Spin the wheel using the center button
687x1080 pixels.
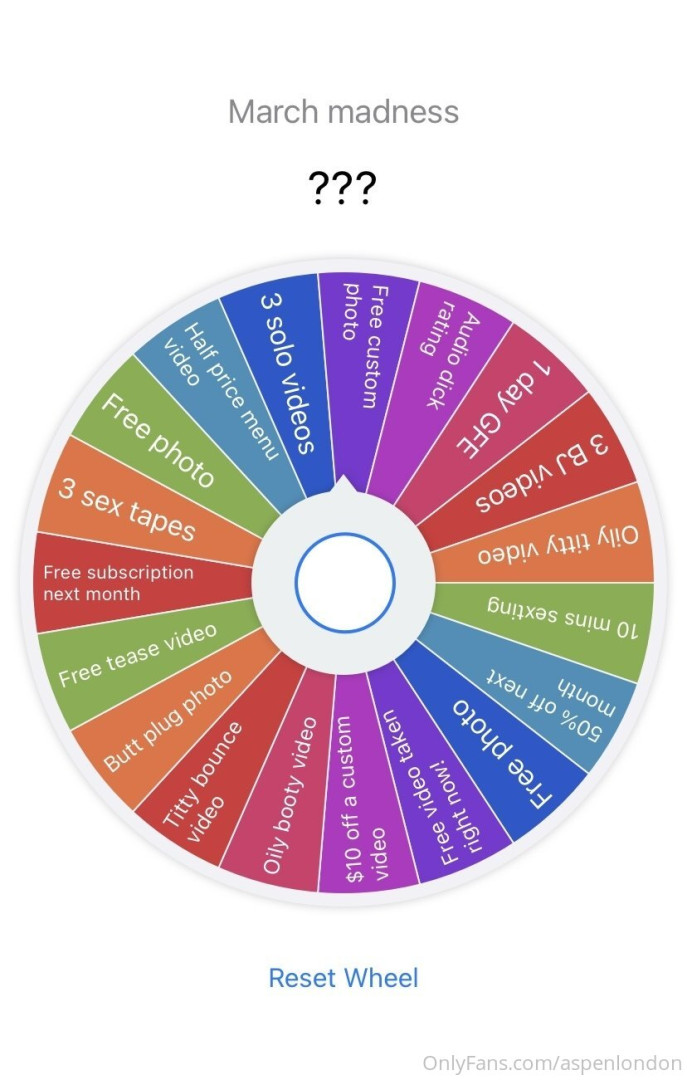coord(345,583)
